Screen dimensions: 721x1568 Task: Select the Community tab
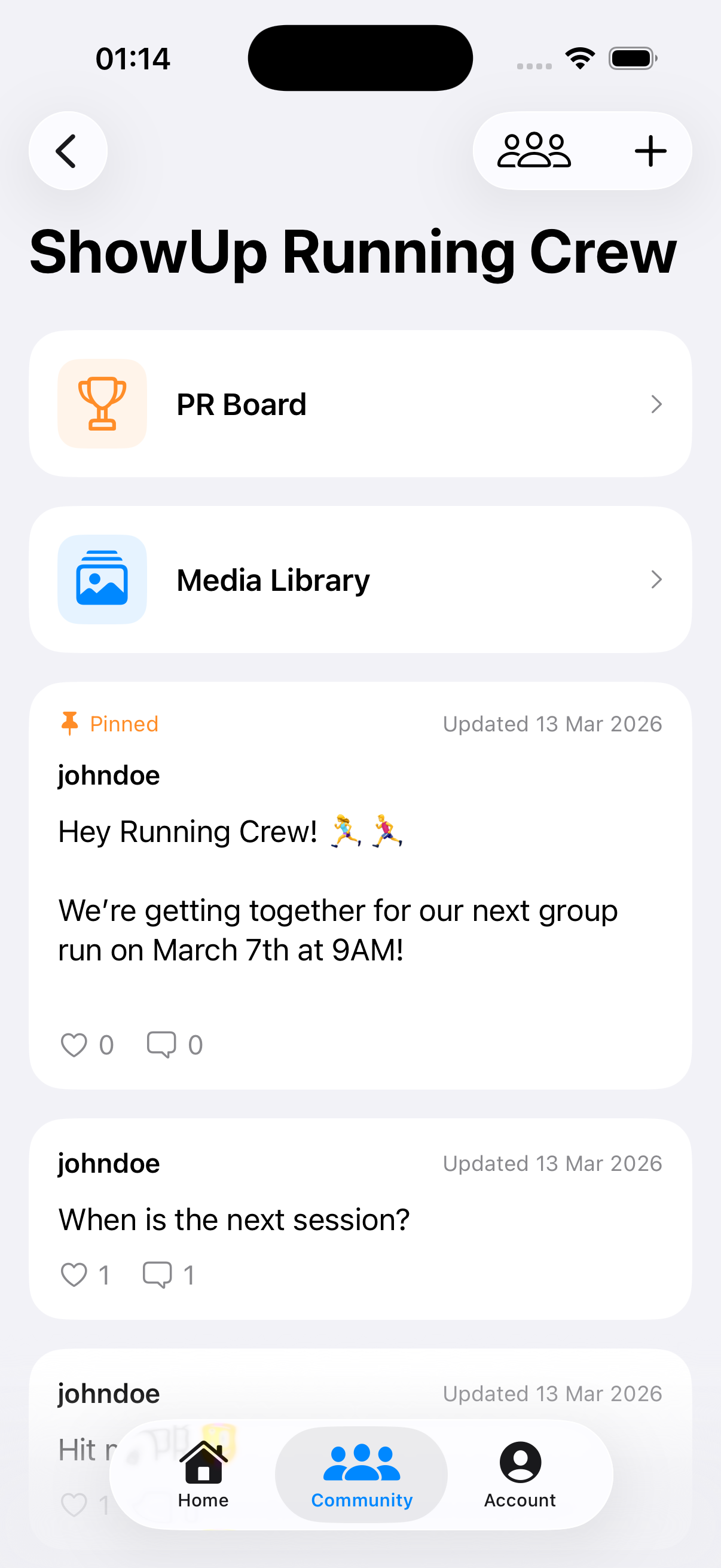click(x=362, y=1474)
